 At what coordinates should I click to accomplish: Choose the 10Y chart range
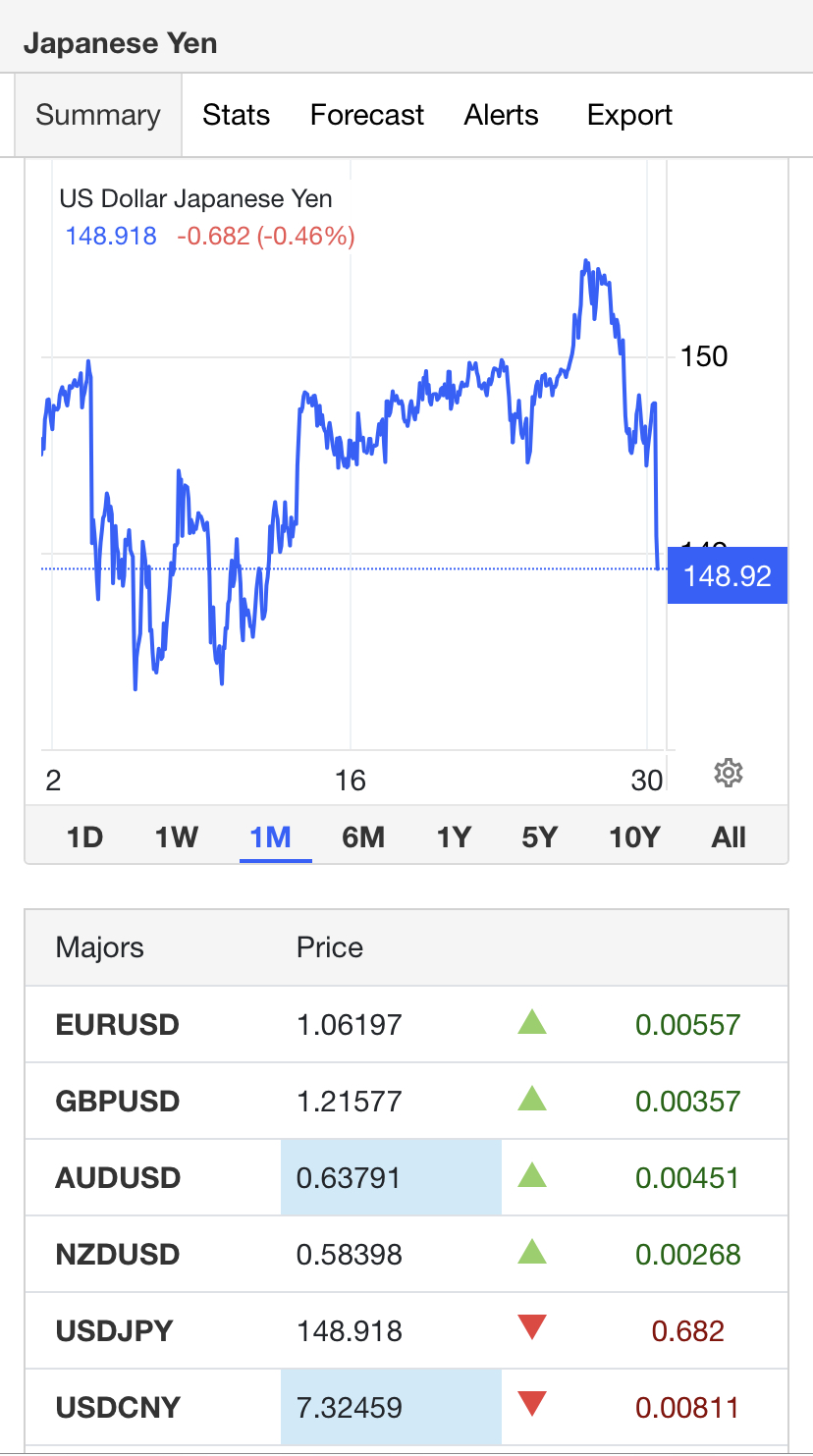pos(635,837)
